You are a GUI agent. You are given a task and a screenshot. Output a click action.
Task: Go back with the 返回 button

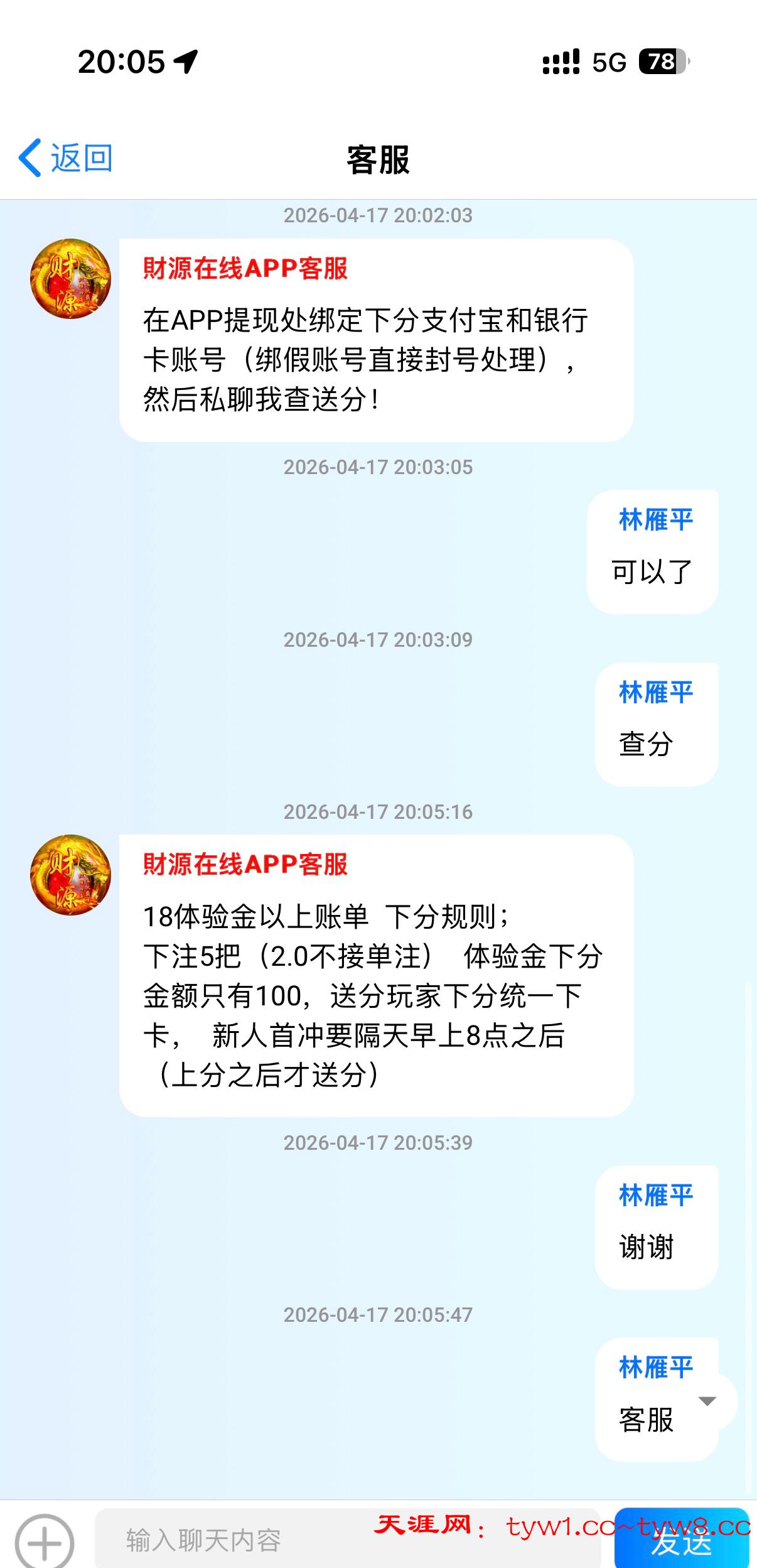tap(66, 158)
